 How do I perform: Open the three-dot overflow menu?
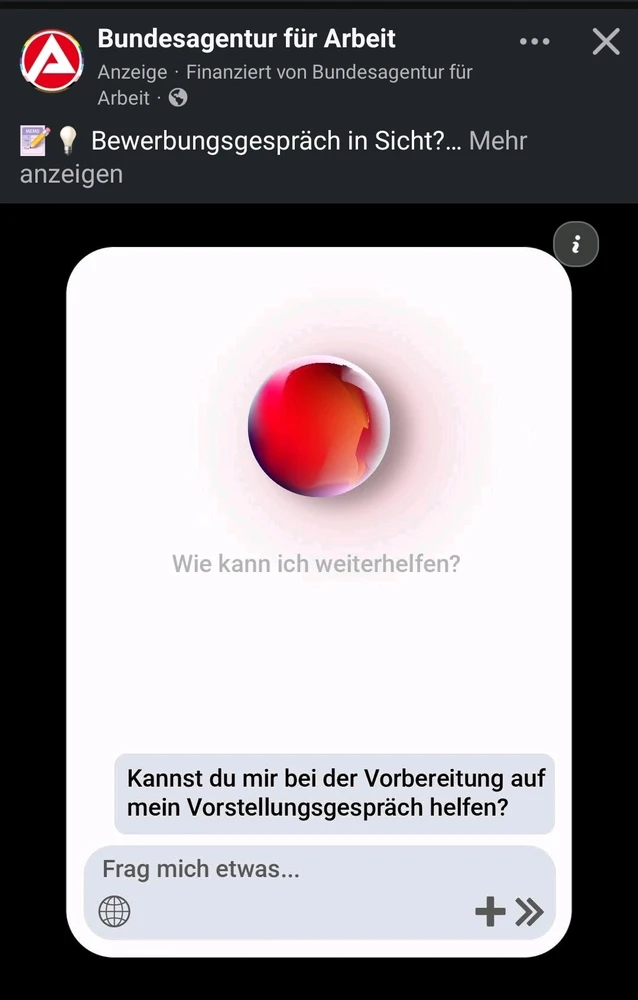[535, 42]
